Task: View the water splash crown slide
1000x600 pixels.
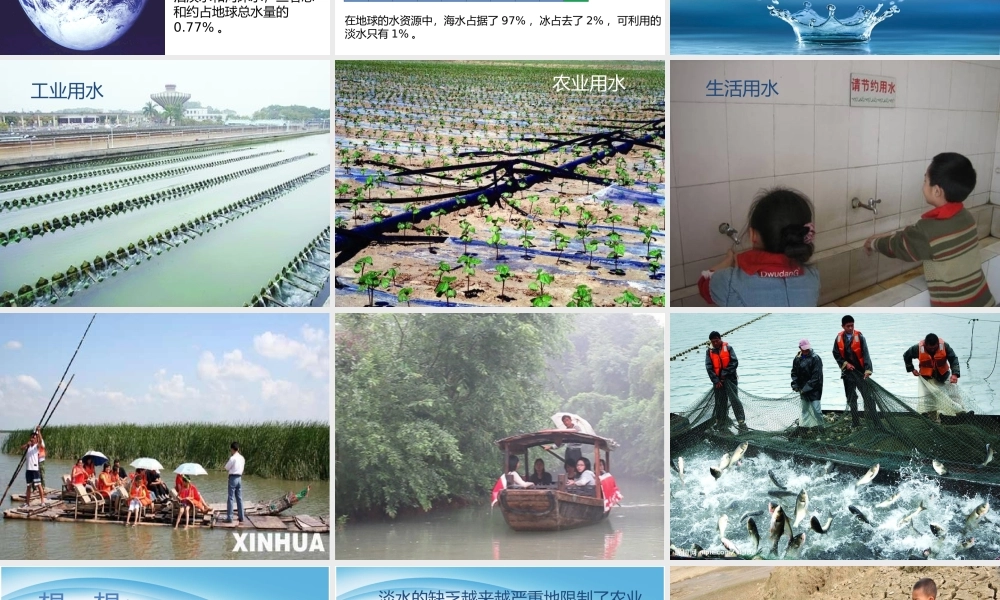Action: tap(834, 26)
